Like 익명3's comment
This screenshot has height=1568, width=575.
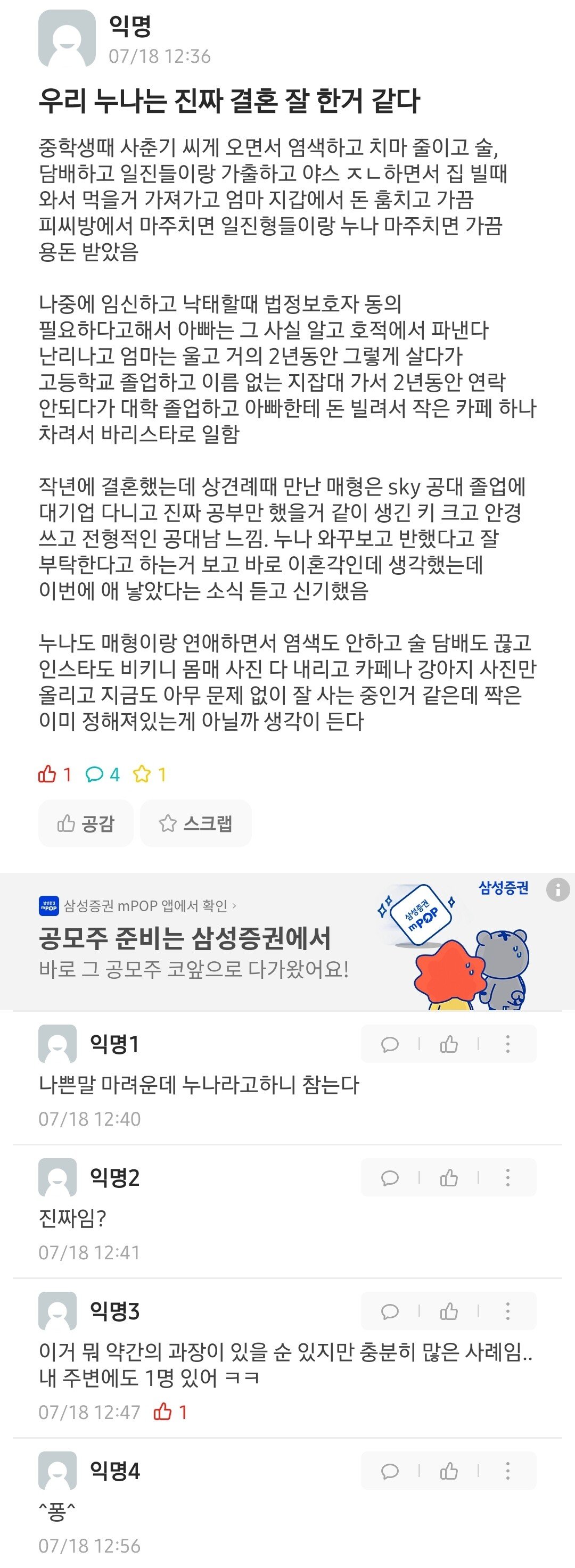(449, 1311)
